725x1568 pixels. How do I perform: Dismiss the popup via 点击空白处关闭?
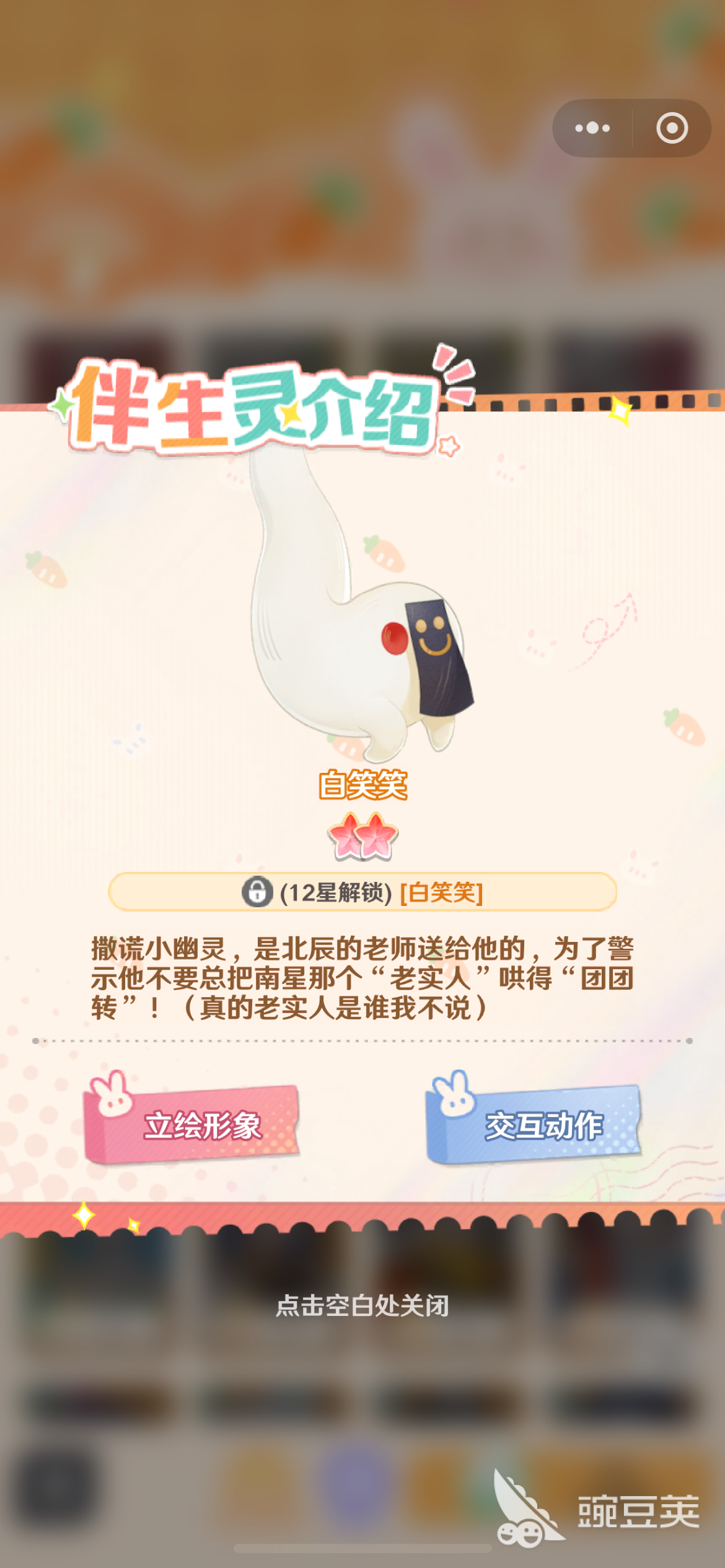[x=362, y=1305]
